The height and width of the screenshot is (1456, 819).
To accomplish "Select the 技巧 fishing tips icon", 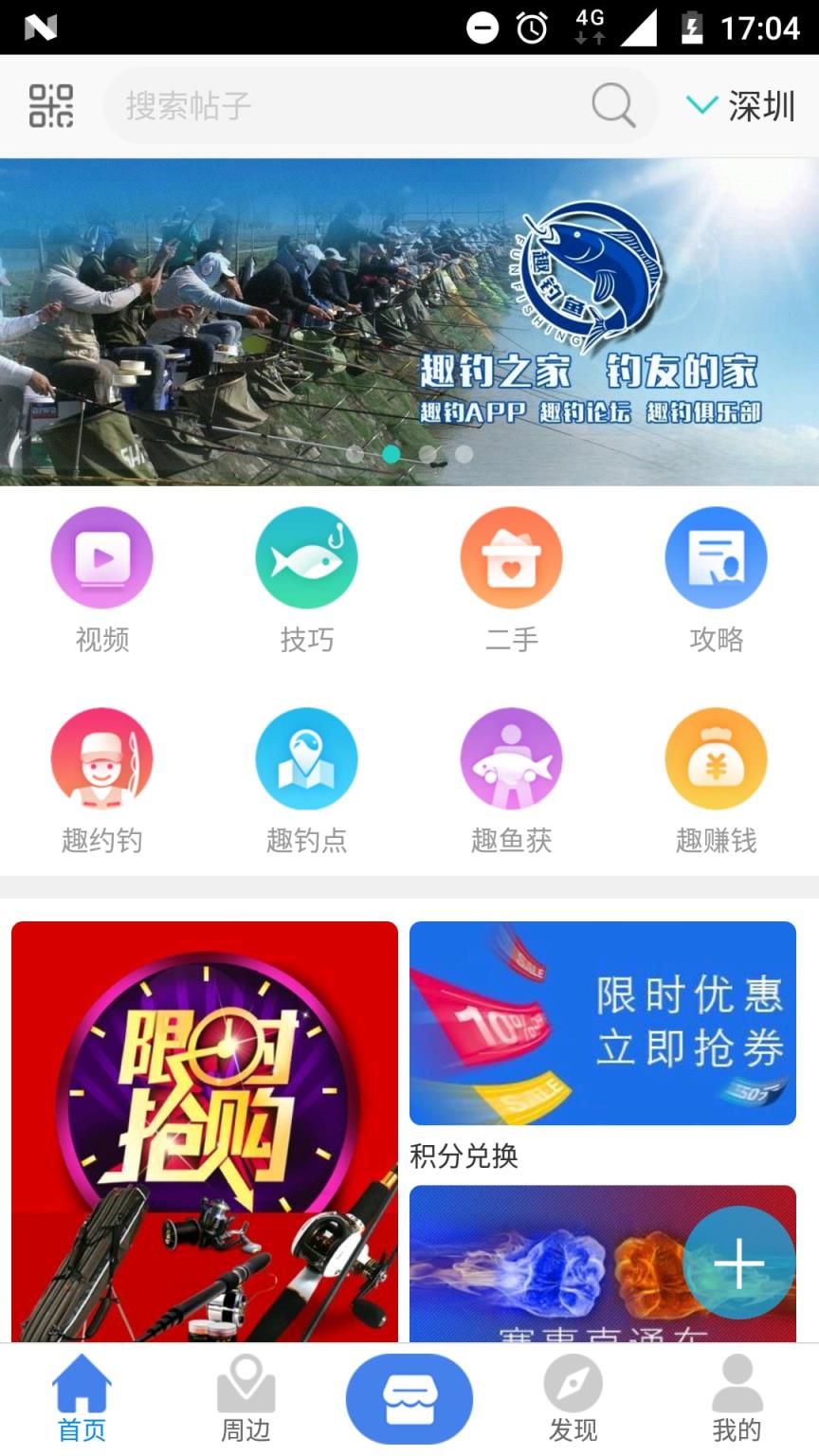I will [x=306, y=557].
